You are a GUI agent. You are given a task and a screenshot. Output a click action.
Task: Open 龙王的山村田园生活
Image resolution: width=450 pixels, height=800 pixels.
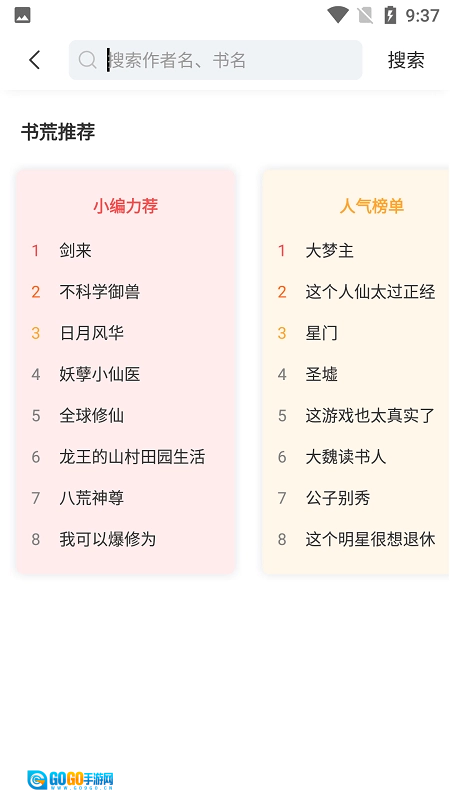coord(132,457)
